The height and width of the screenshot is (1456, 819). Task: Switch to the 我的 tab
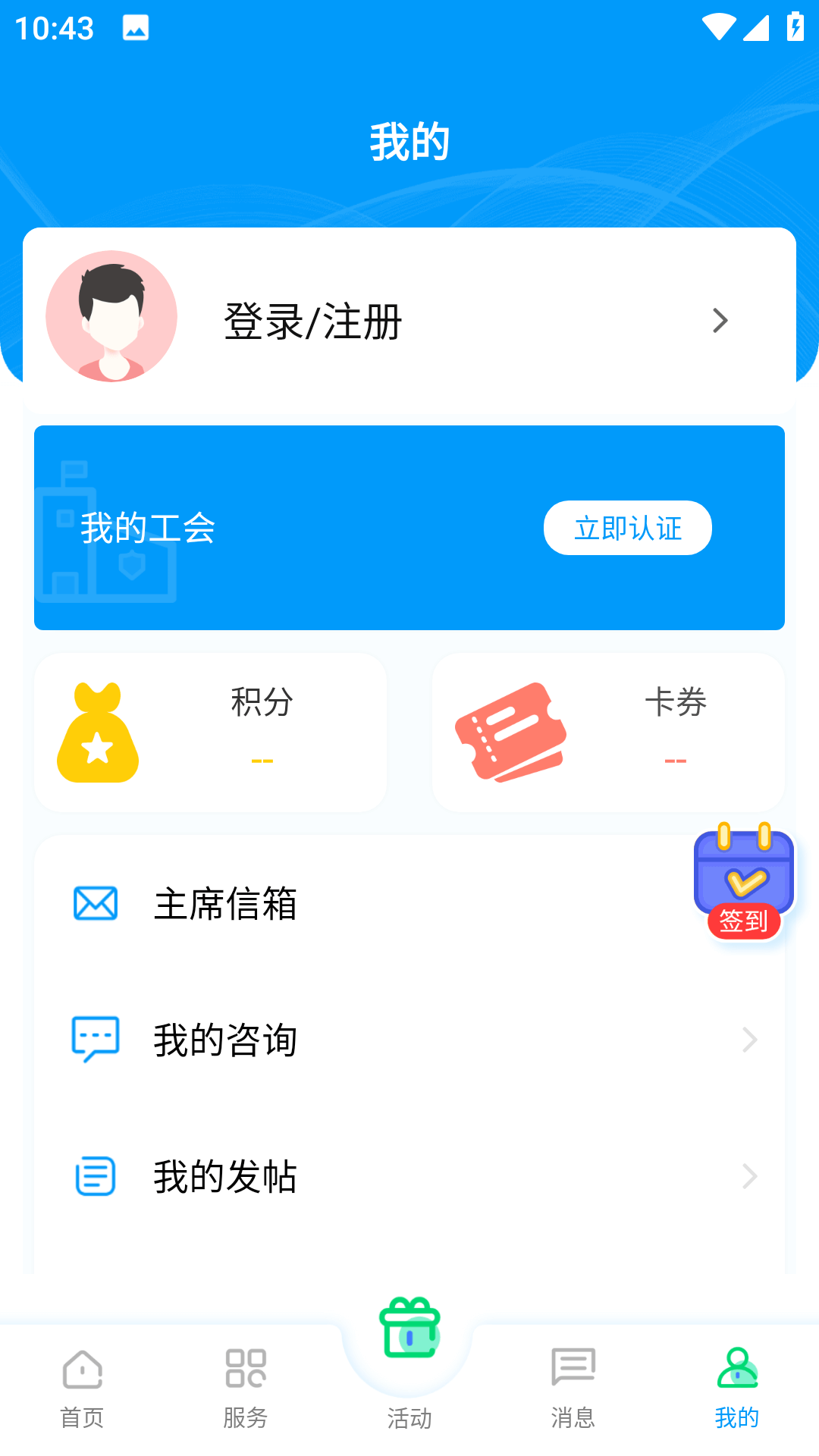[x=736, y=1395]
